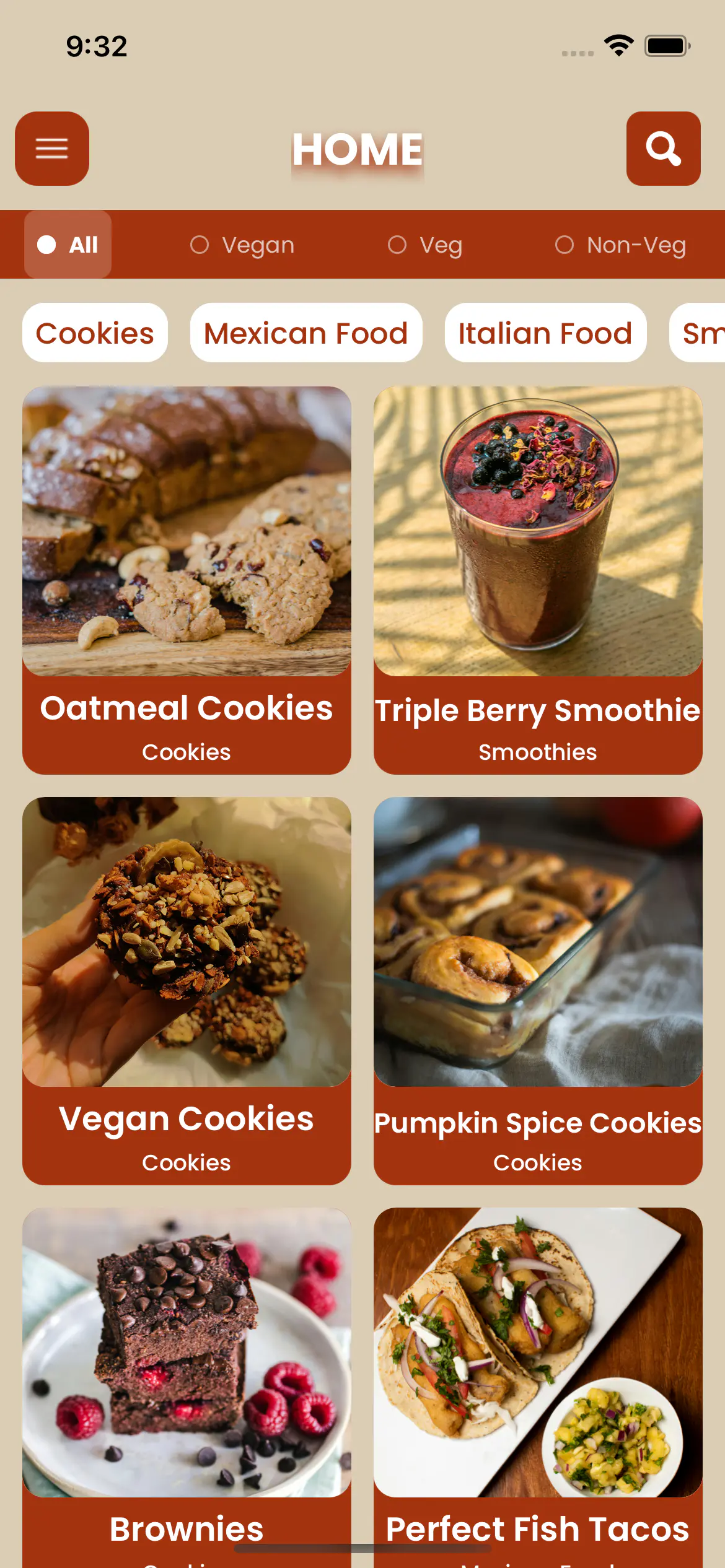This screenshot has width=725, height=1568.
Task: Pick the Italian Food category chip
Action: pos(545,333)
